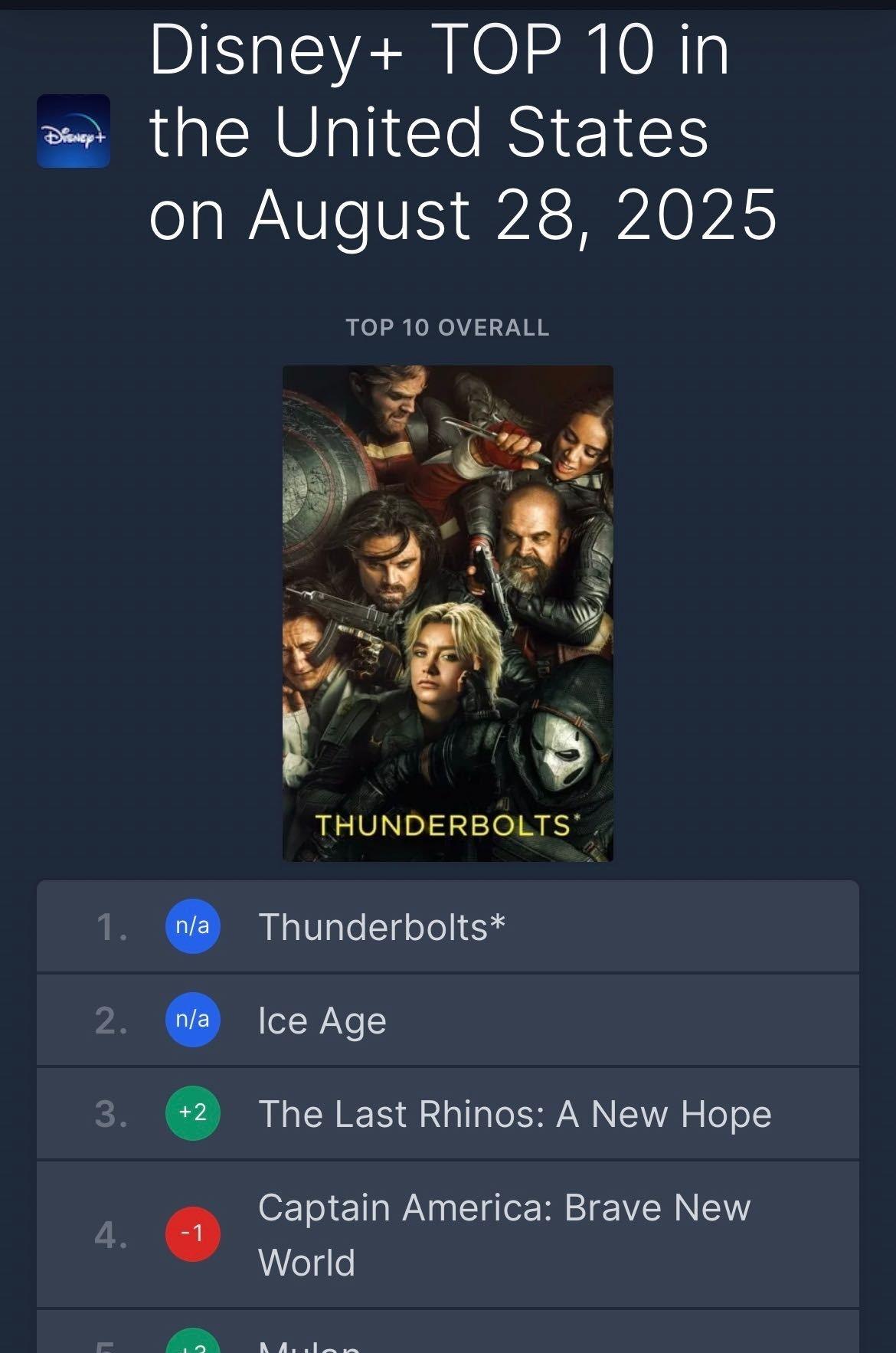Open the Thunderbolts* poster tile
Viewport: 896px width, 1353px height.
(447, 613)
